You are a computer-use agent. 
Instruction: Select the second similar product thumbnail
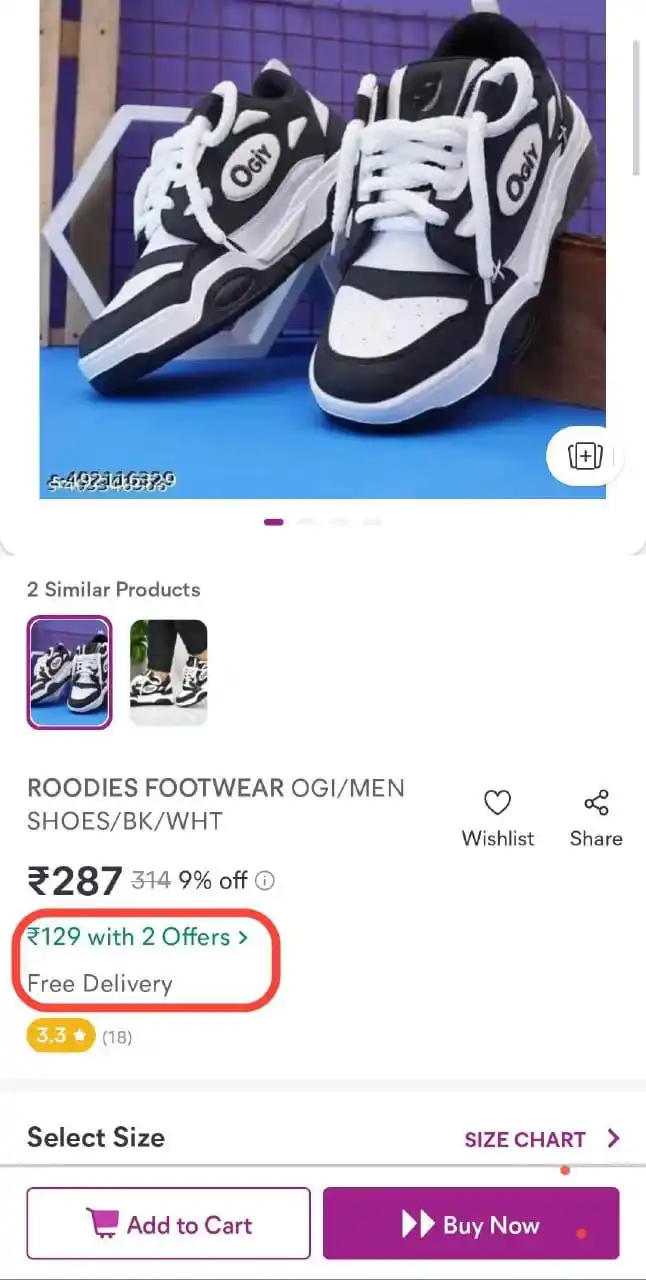(168, 672)
